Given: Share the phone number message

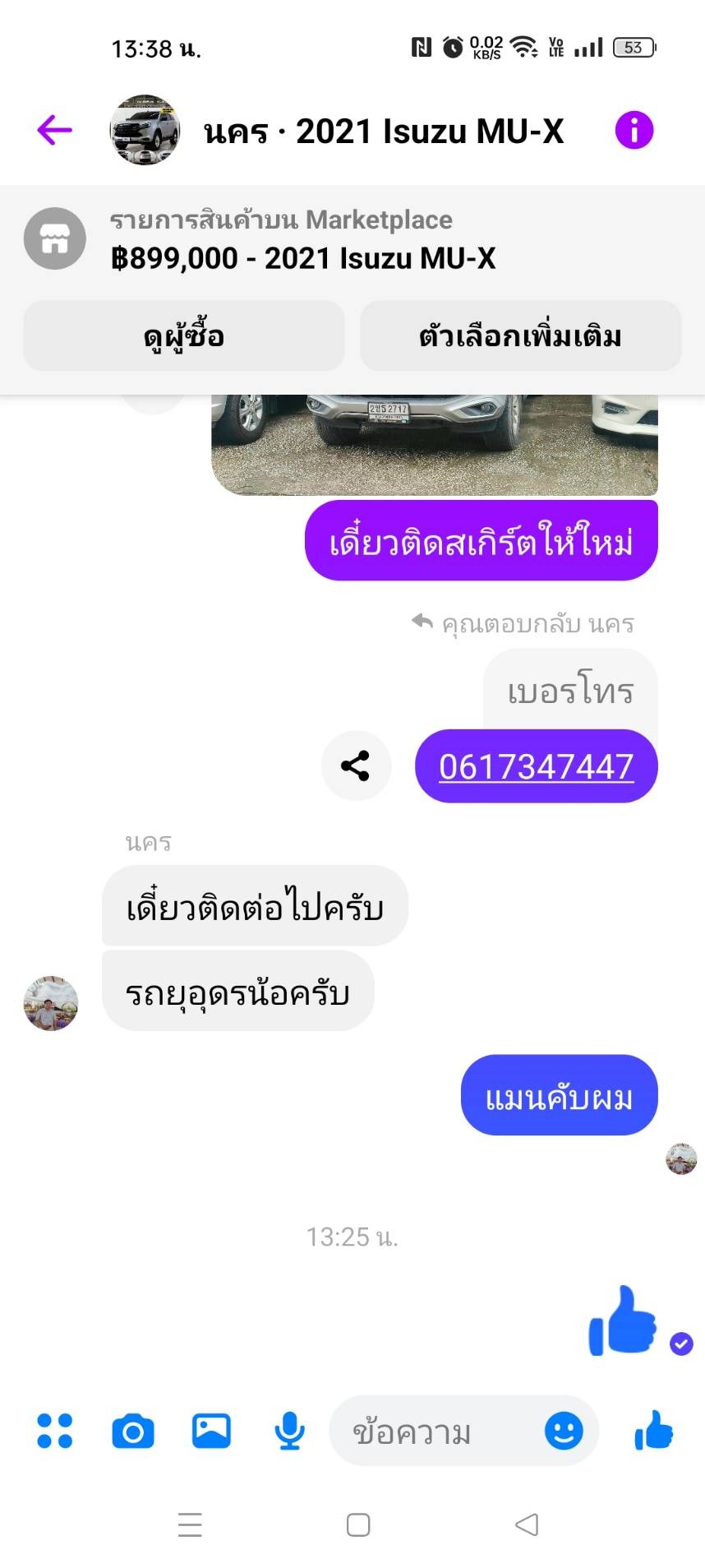Looking at the screenshot, I should point(355,765).
